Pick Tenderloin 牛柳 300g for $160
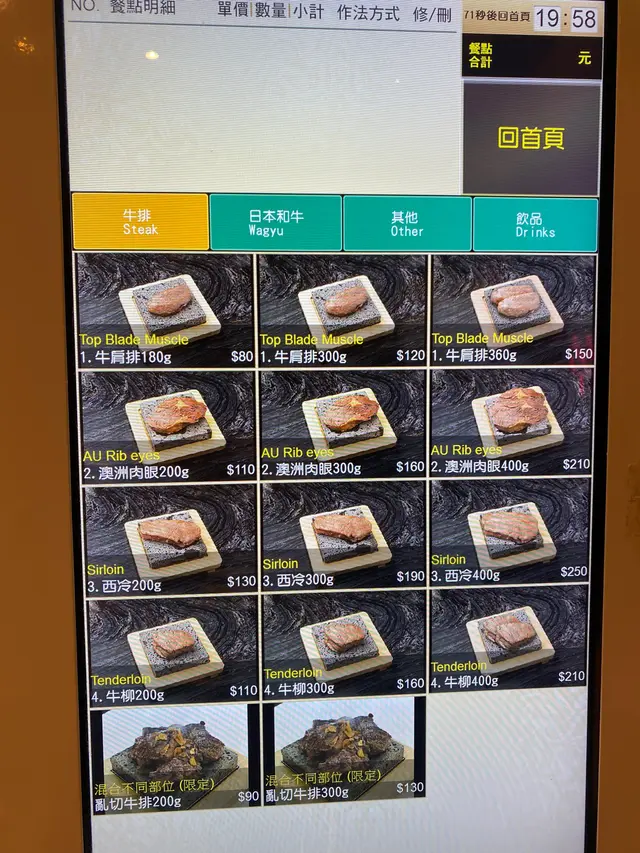 coord(344,647)
